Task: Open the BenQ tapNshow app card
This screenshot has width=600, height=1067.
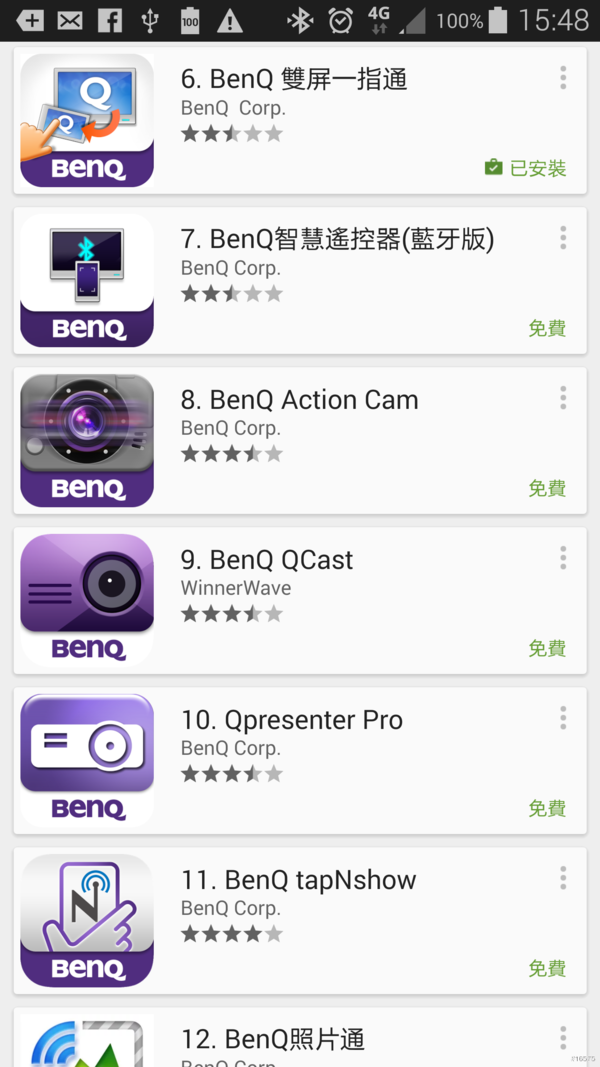Action: [300, 920]
